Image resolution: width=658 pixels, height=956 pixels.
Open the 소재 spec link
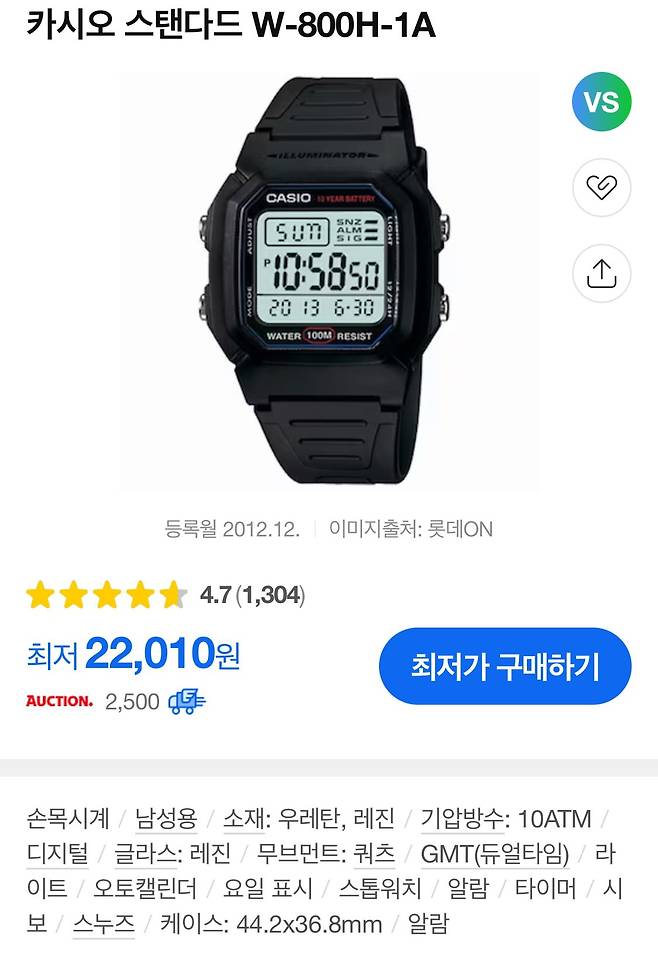pyautogui.click(x=244, y=818)
